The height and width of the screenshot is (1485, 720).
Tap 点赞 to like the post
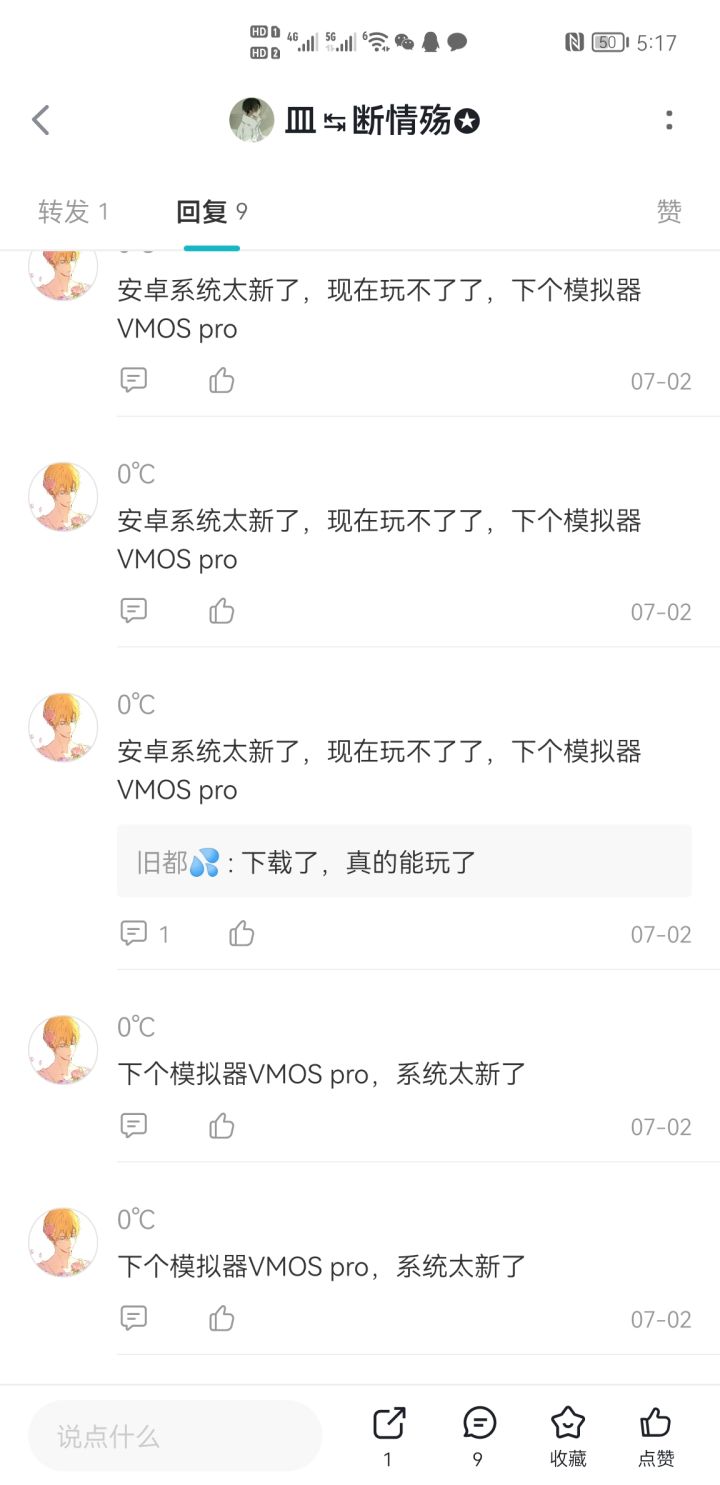[x=656, y=1435]
